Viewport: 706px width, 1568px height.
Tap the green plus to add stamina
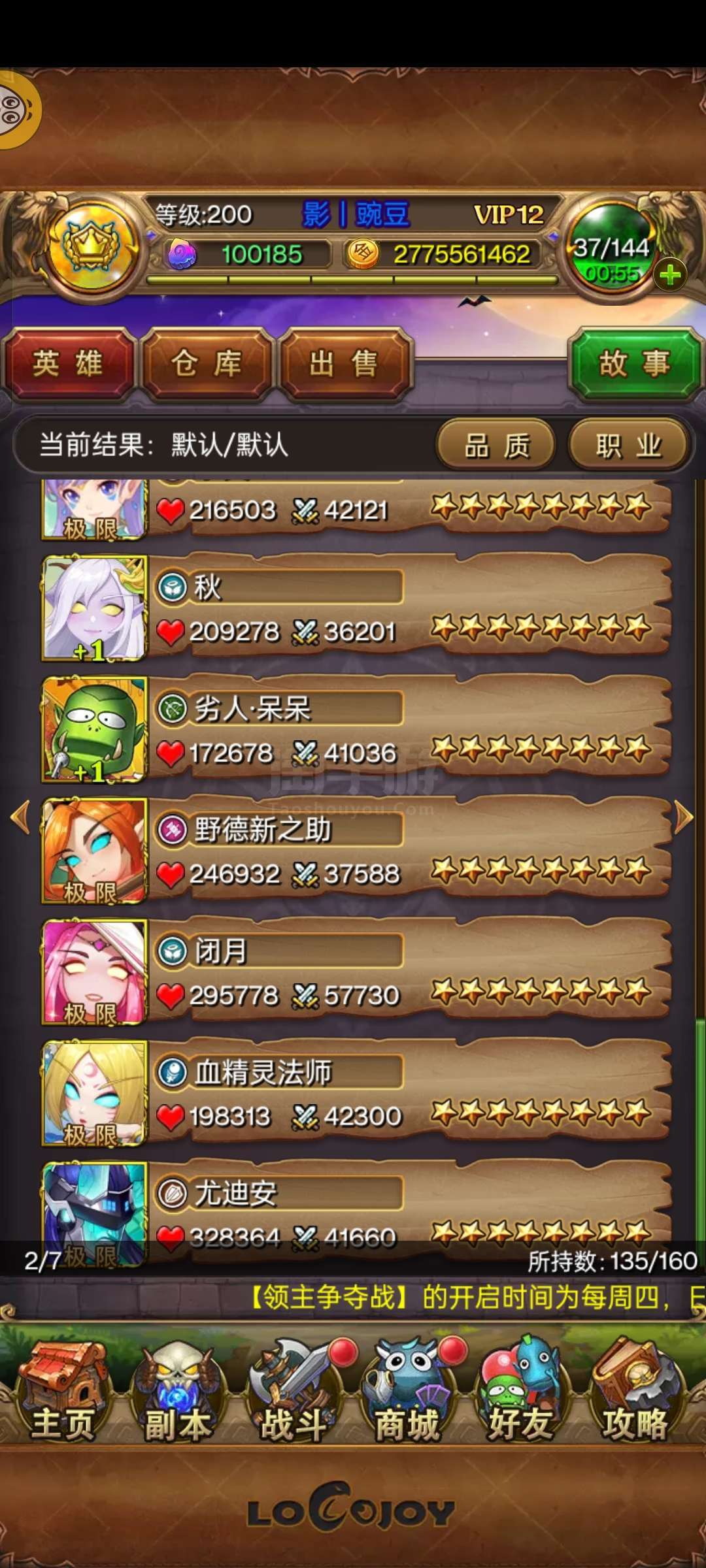(x=670, y=275)
